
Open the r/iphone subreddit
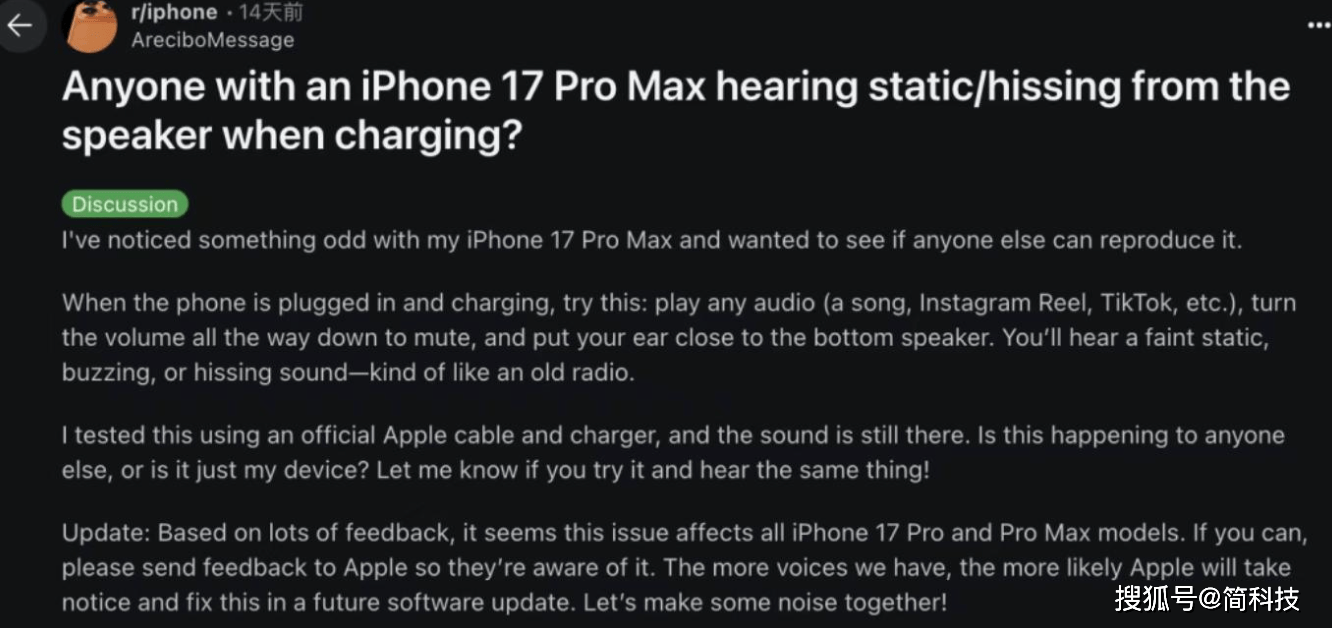pos(173,12)
